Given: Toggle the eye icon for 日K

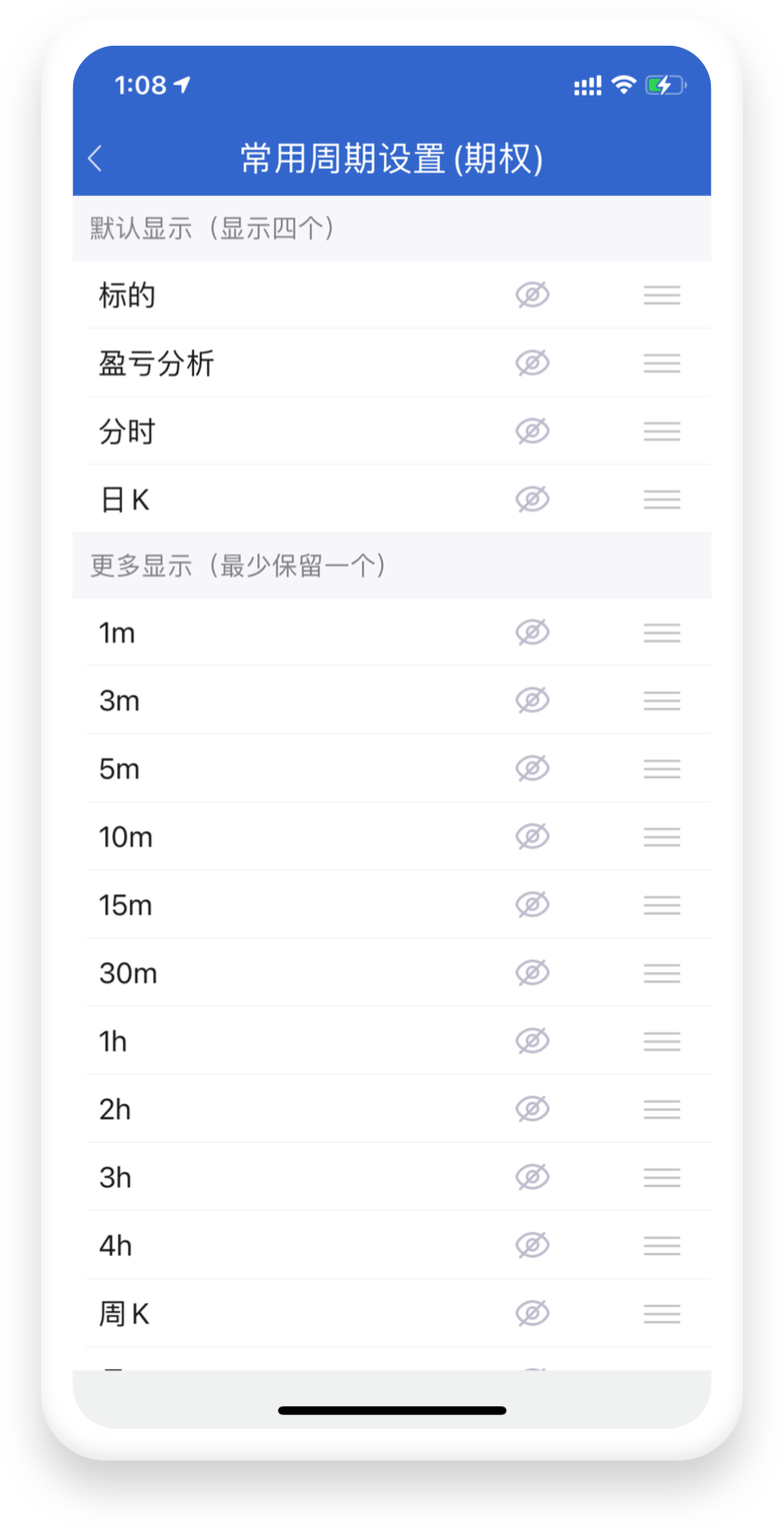Looking at the screenshot, I should (x=532, y=499).
